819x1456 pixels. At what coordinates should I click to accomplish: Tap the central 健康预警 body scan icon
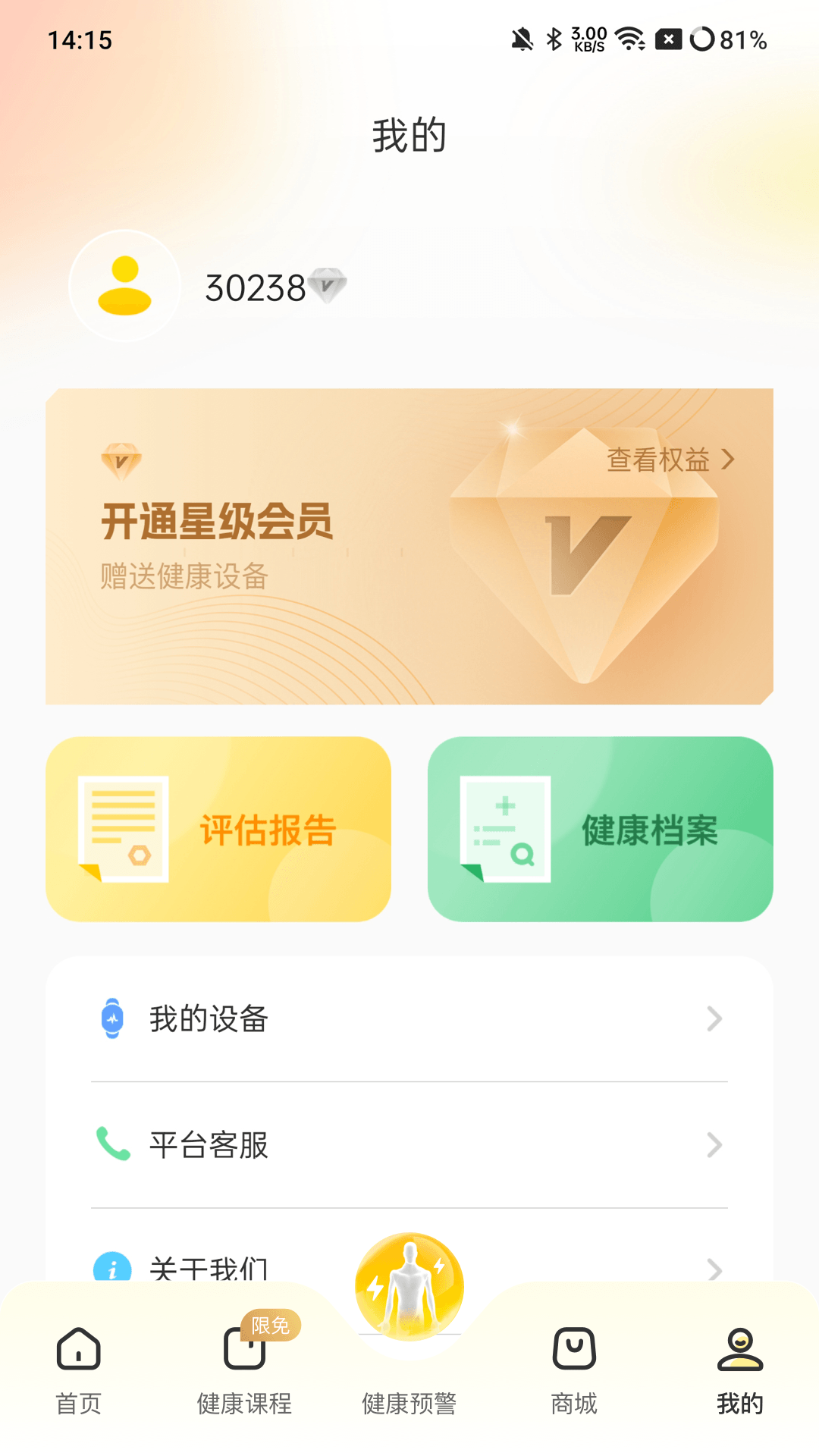(x=409, y=1285)
